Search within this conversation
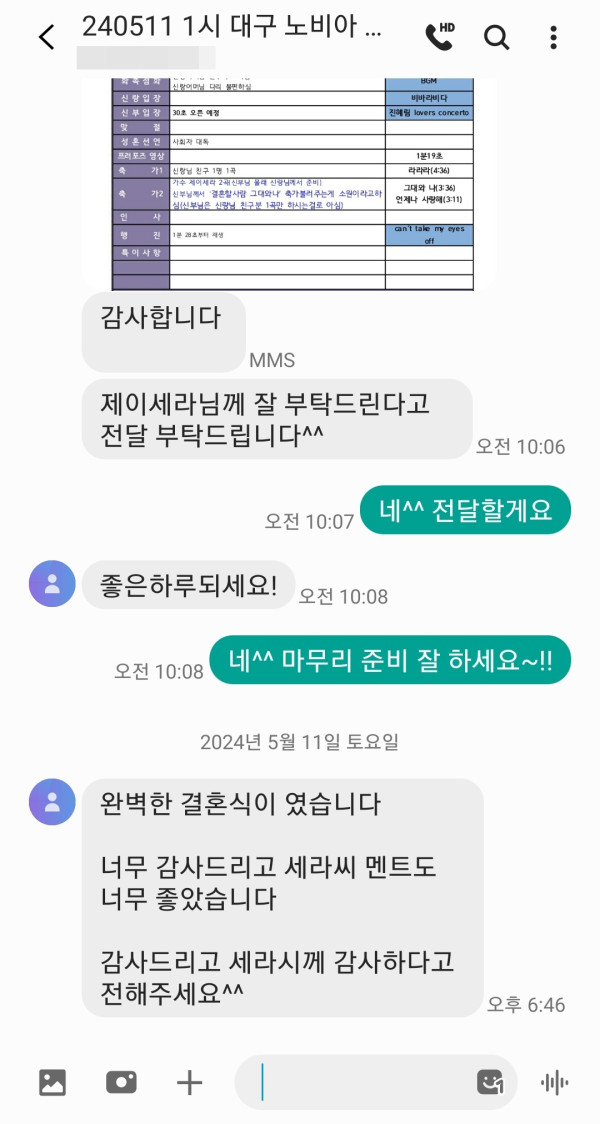Image resolution: width=600 pixels, height=1124 pixels. point(497,38)
